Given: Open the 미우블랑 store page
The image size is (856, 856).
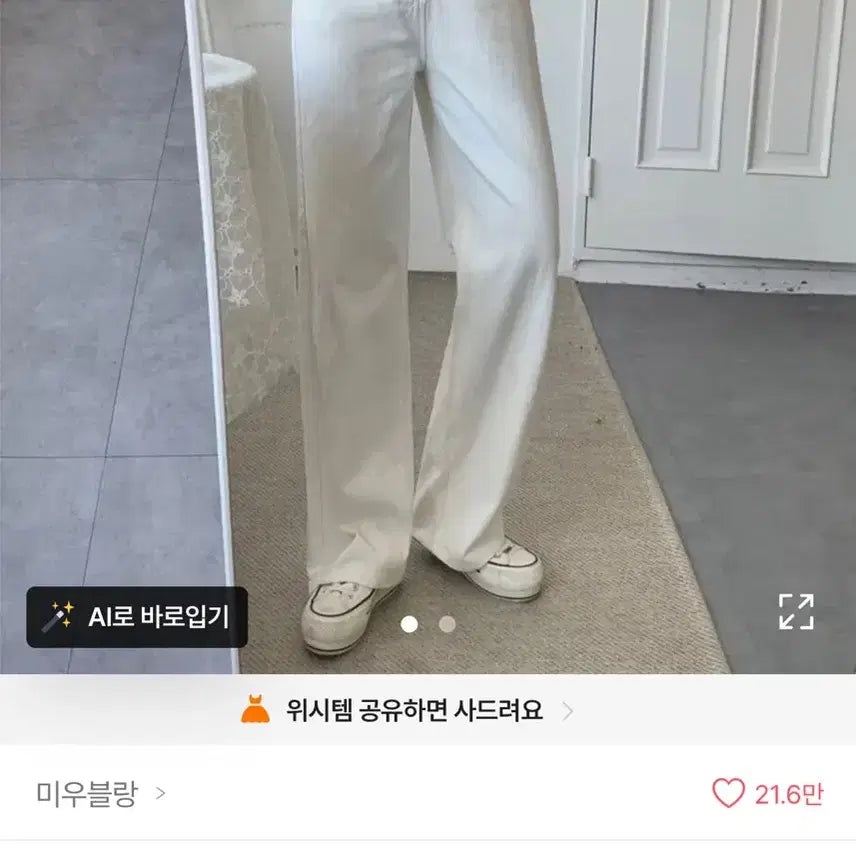Looking at the screenshot, I should [x=100, y=794].
